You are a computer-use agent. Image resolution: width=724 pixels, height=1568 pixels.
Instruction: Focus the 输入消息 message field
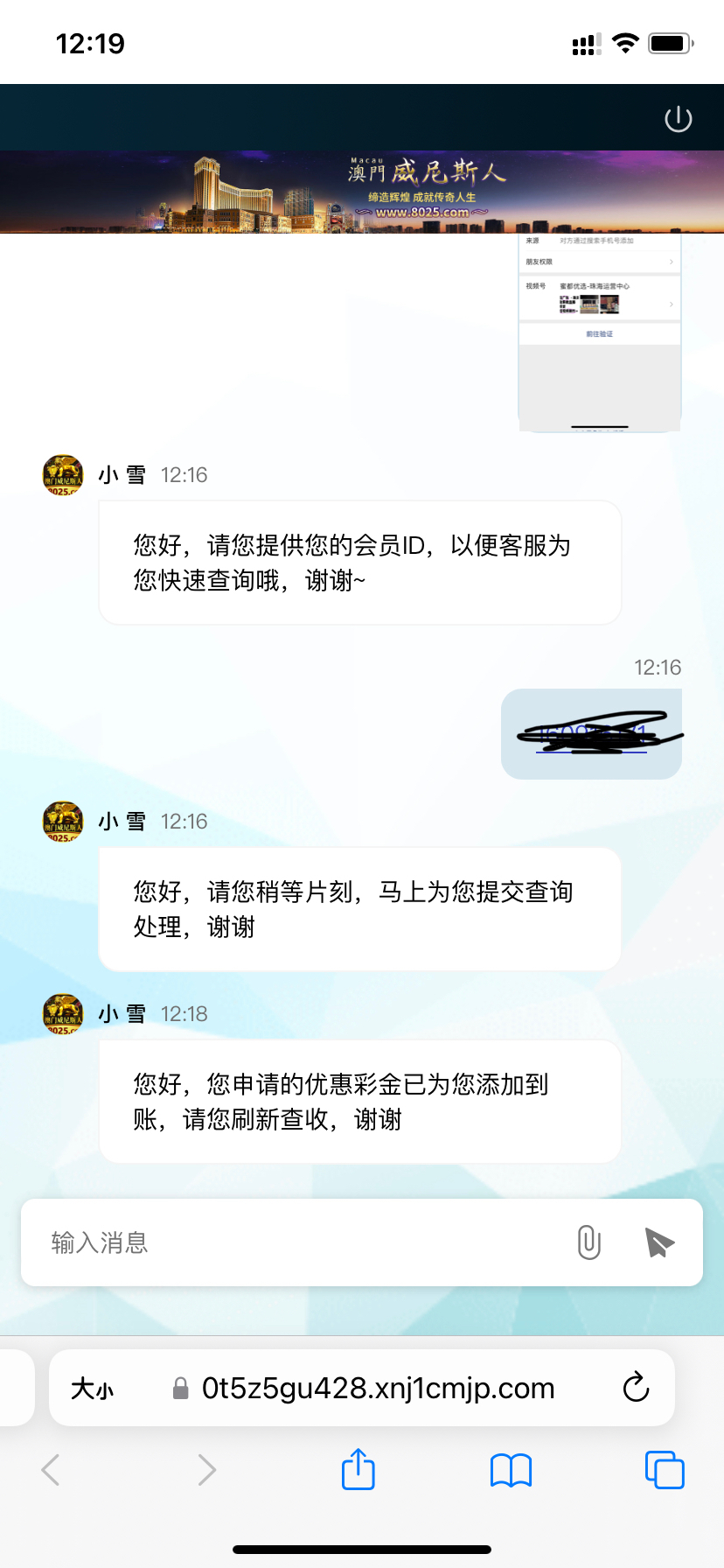(297, 1242)
